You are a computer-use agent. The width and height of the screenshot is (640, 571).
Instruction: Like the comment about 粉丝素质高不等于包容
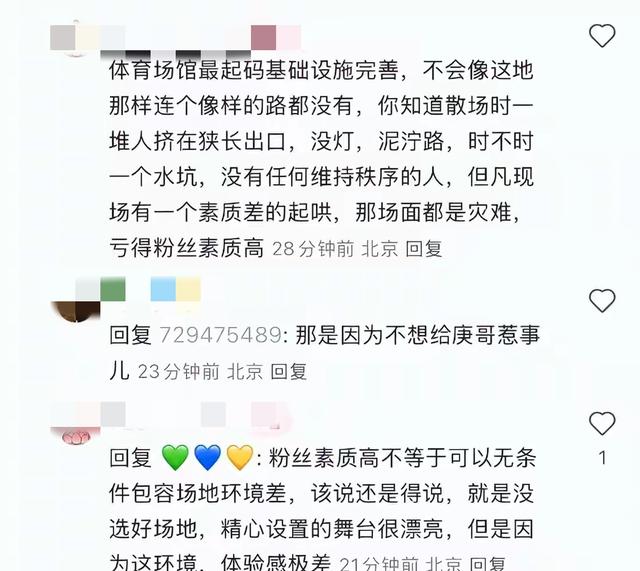[602, 423]
